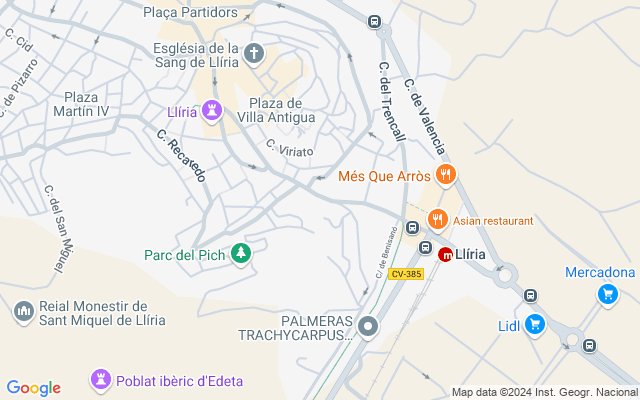640x400 pixels.
Task: Select the Llíria metro station marker
Action: (x=446, y=254)
